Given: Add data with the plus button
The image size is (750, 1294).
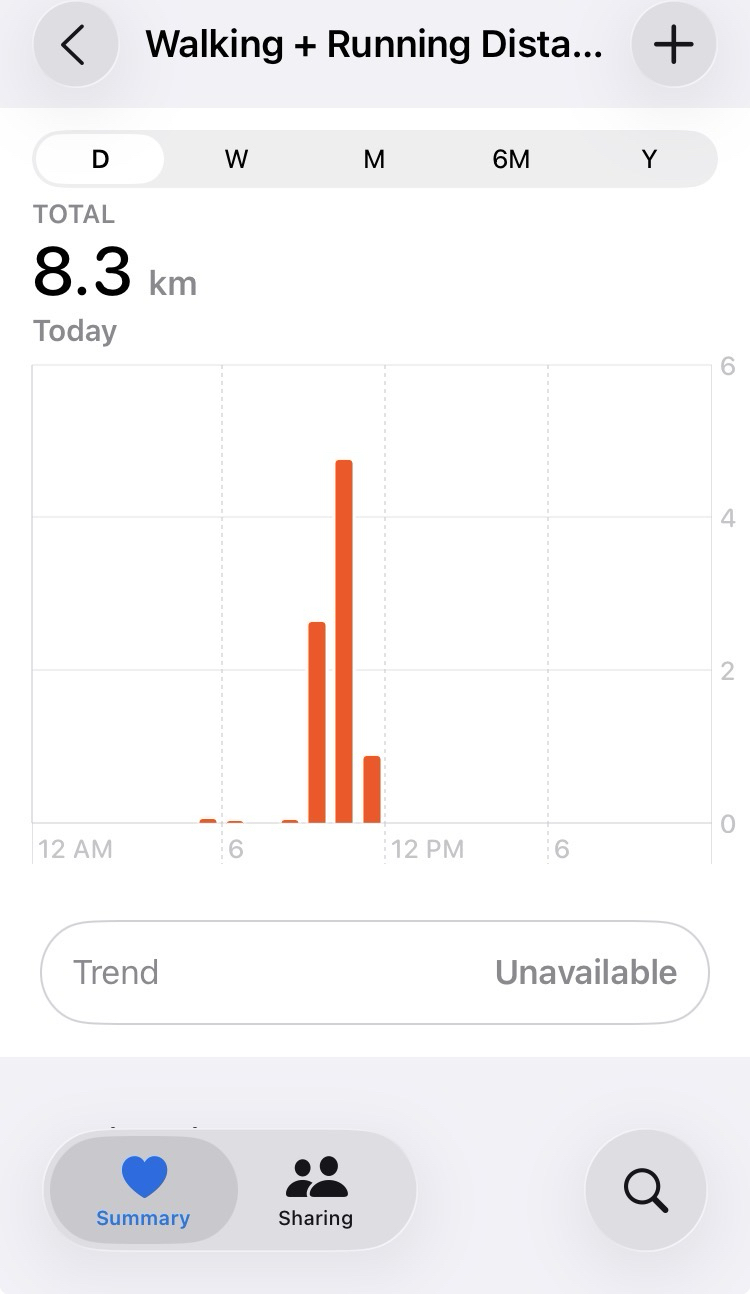Looking at the screenshot, I should pos(674,45).
